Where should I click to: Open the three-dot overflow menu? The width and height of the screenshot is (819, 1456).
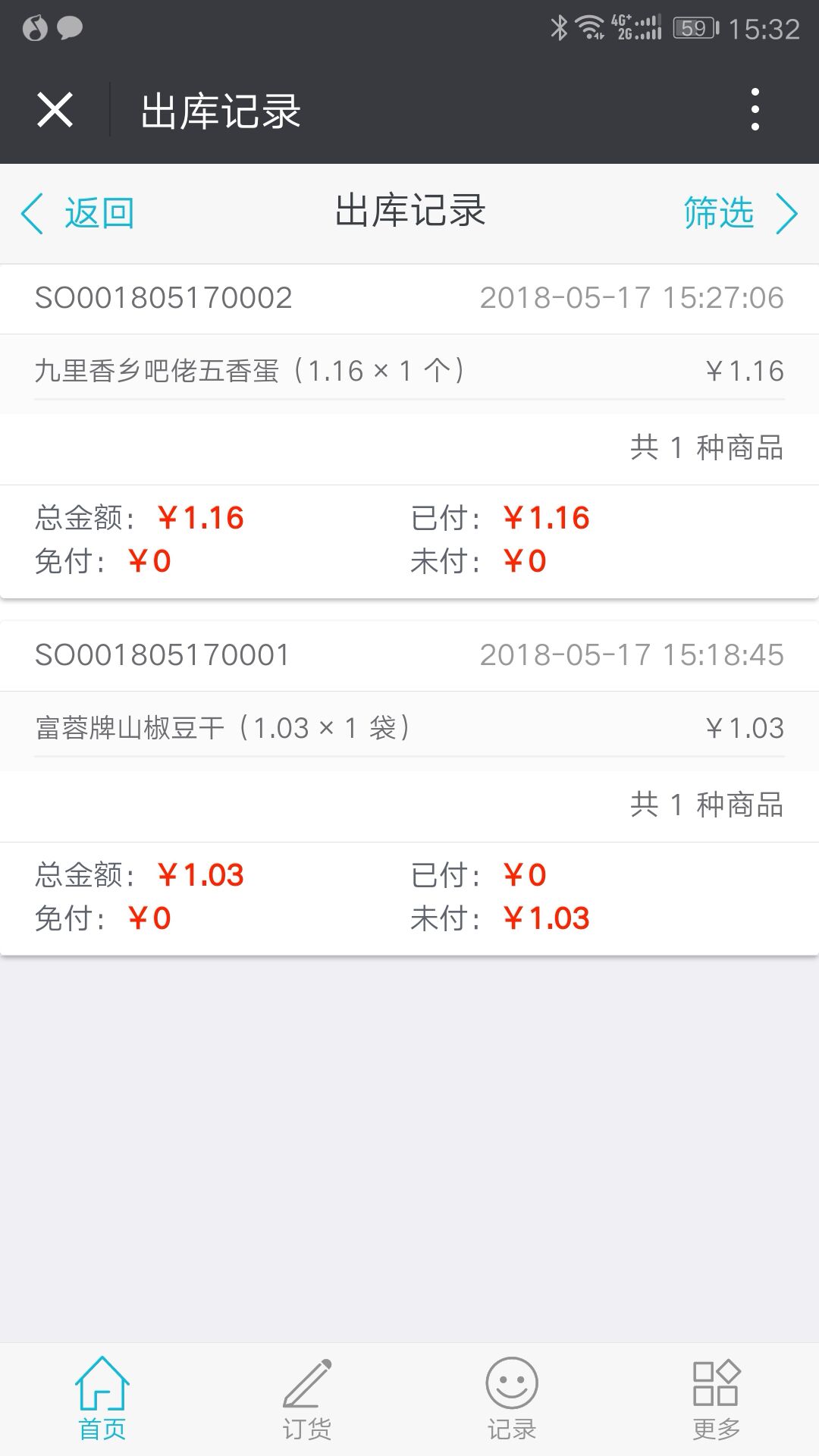pyautogui.click(x=755, y=110)
